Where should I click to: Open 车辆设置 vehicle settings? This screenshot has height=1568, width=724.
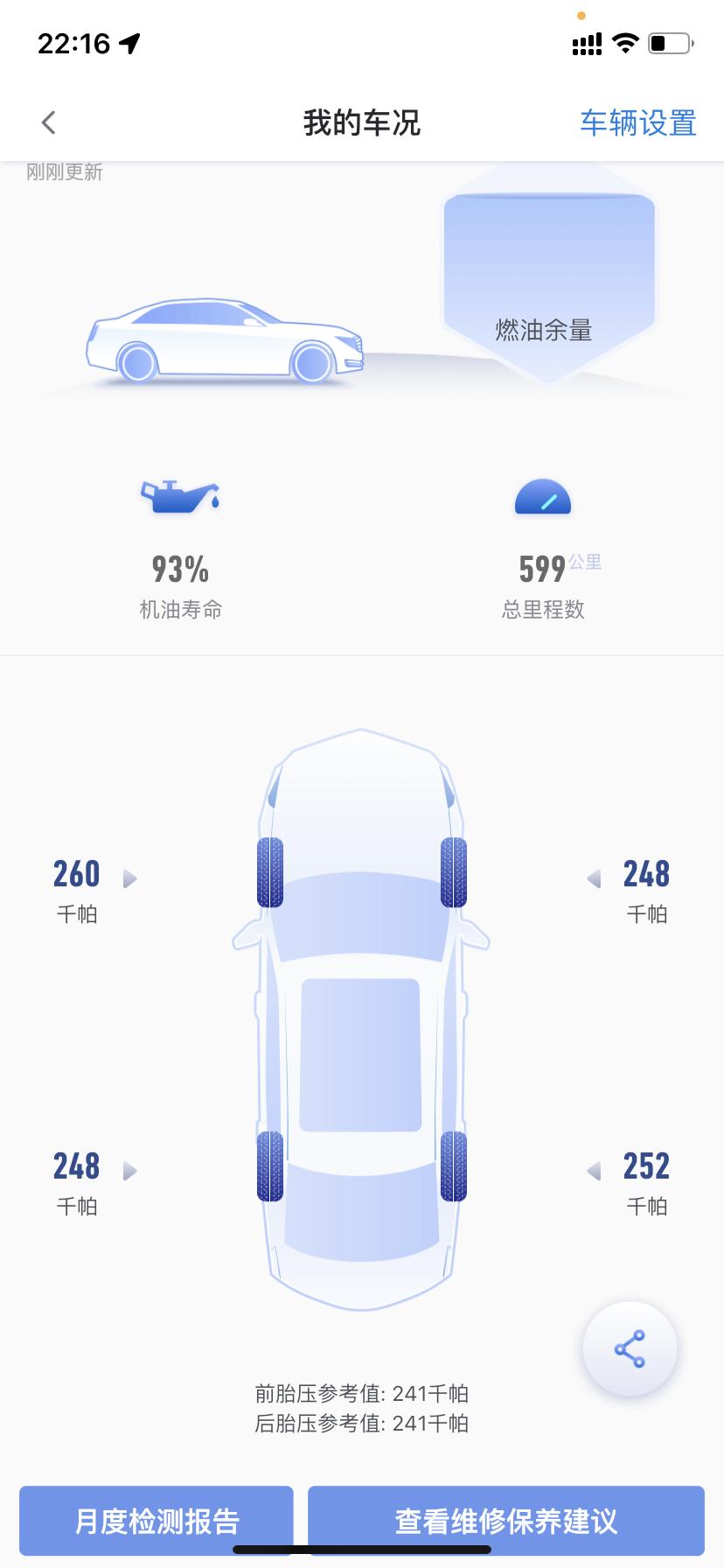coord(638,122)
